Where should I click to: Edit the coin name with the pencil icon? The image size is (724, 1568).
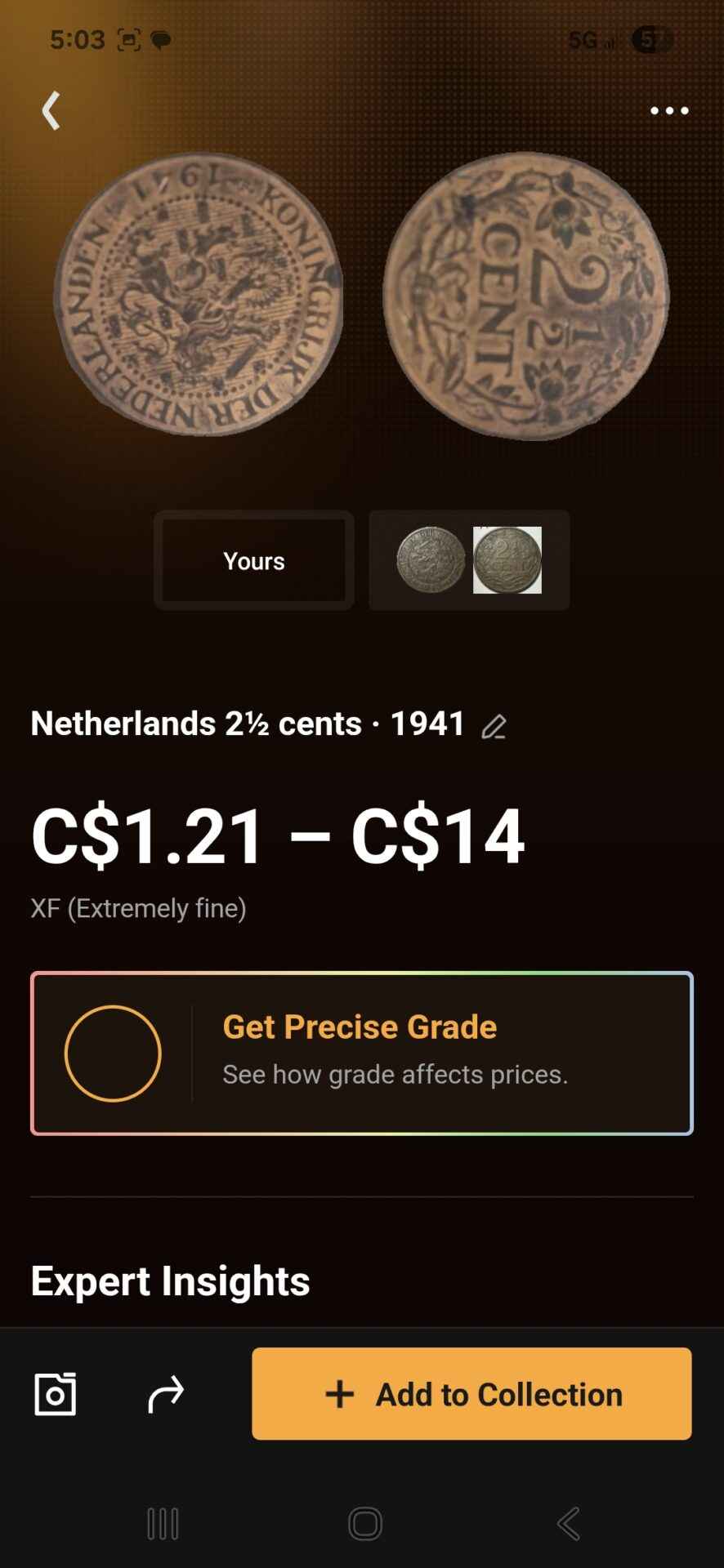pyautogui.click(x=494, y=726)
